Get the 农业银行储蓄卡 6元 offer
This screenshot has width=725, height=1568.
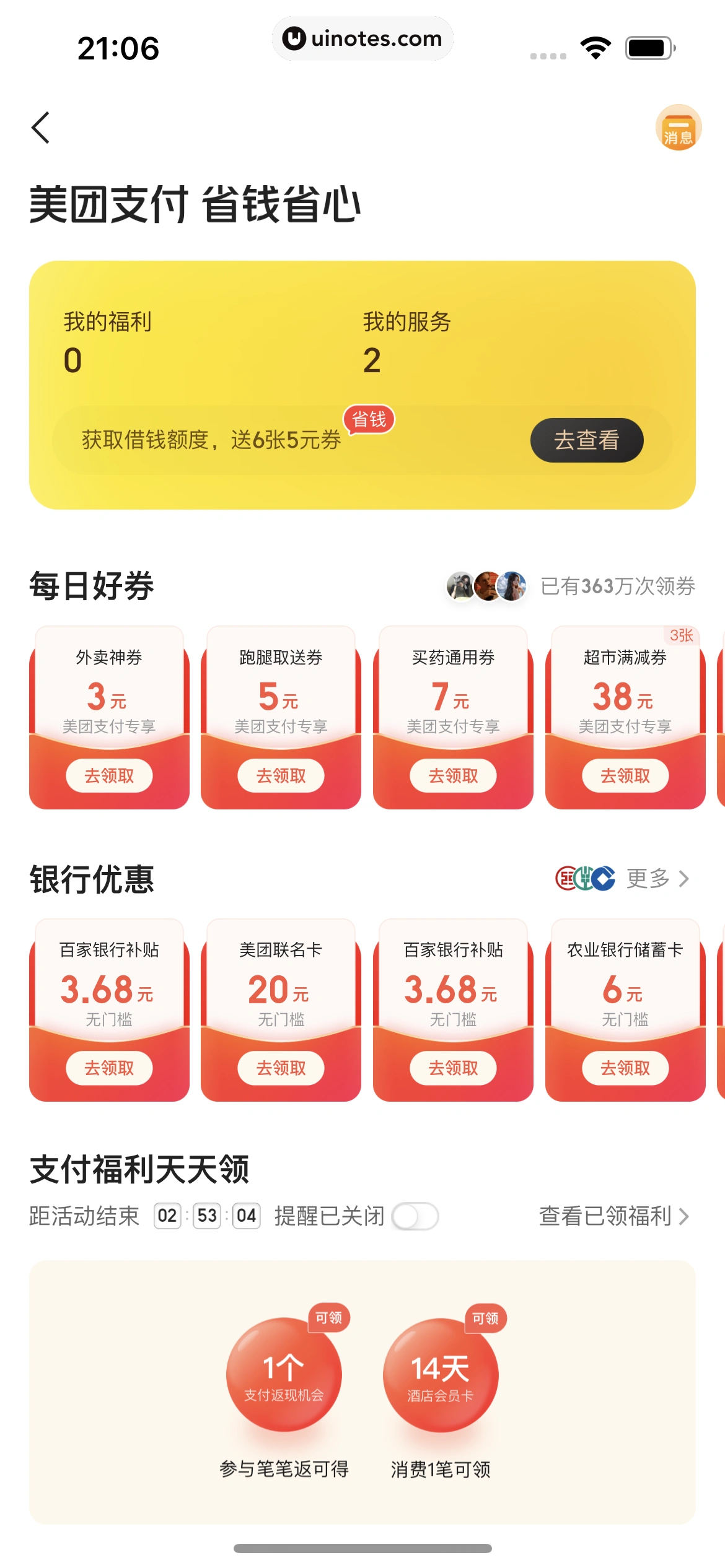pyautogui.click(x=625, y=1068)
